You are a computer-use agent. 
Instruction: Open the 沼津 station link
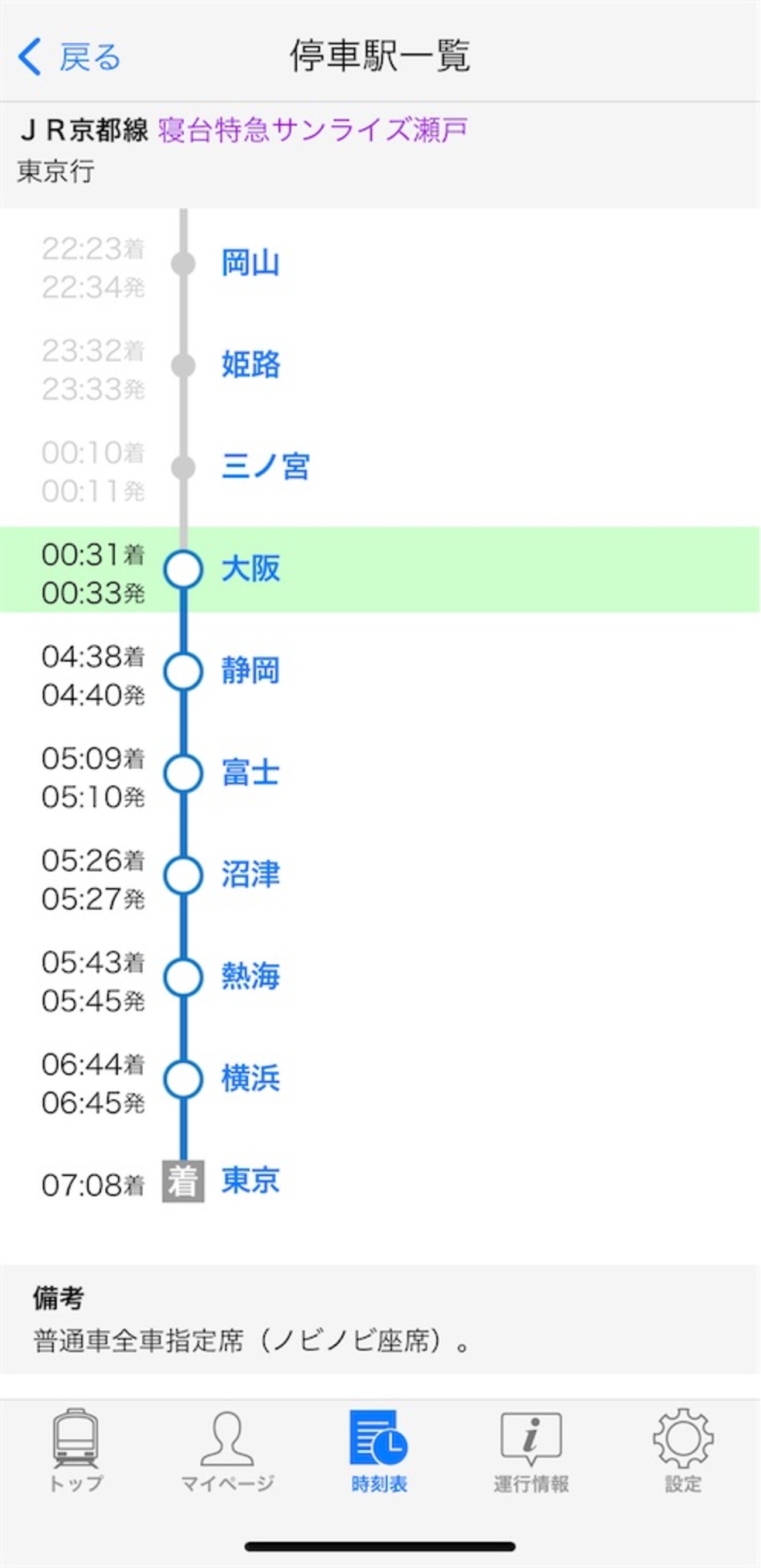pos(250,875)
